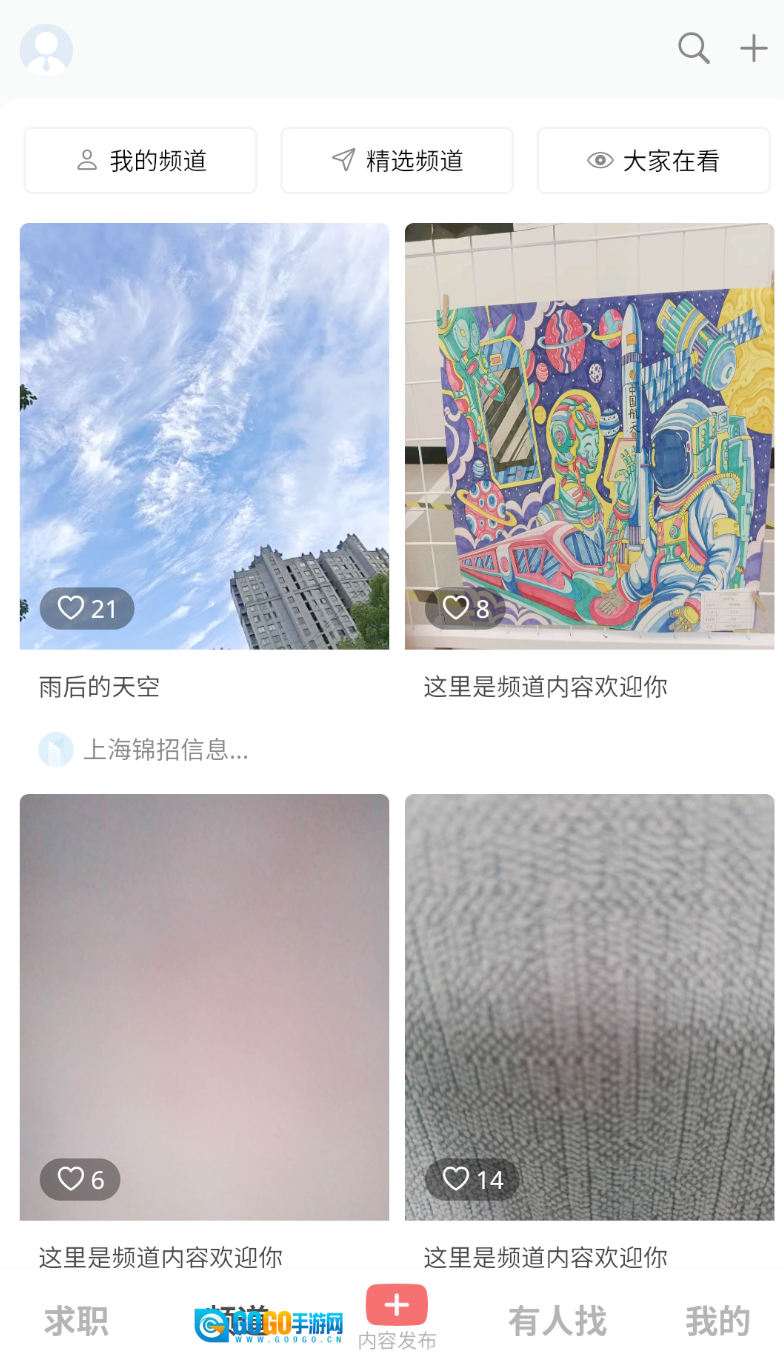The image size is (784, 1353).
Task: Tap the plus icon in top bar
Action: pos(753,48)
